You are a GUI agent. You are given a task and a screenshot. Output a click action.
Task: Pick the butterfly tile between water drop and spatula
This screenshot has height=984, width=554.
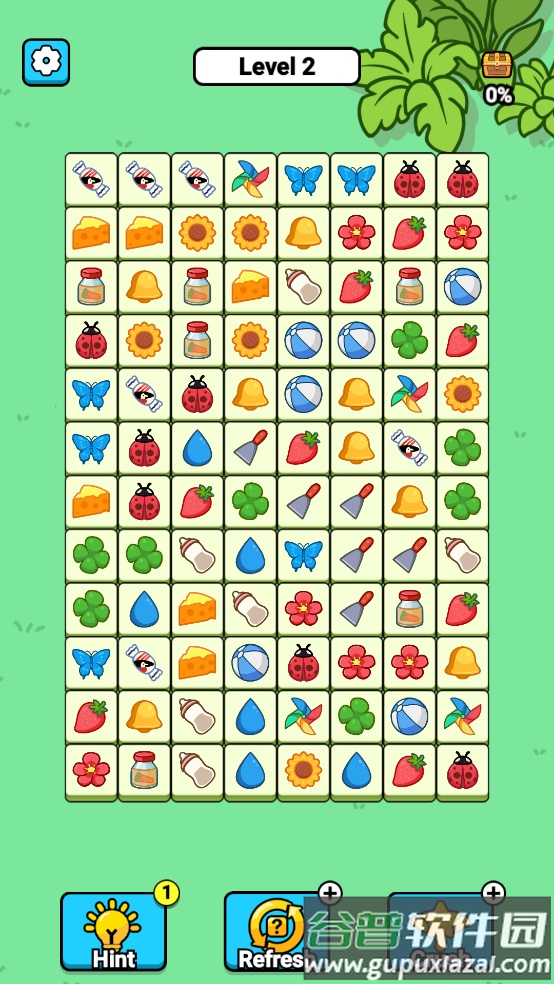pos(304,556)
